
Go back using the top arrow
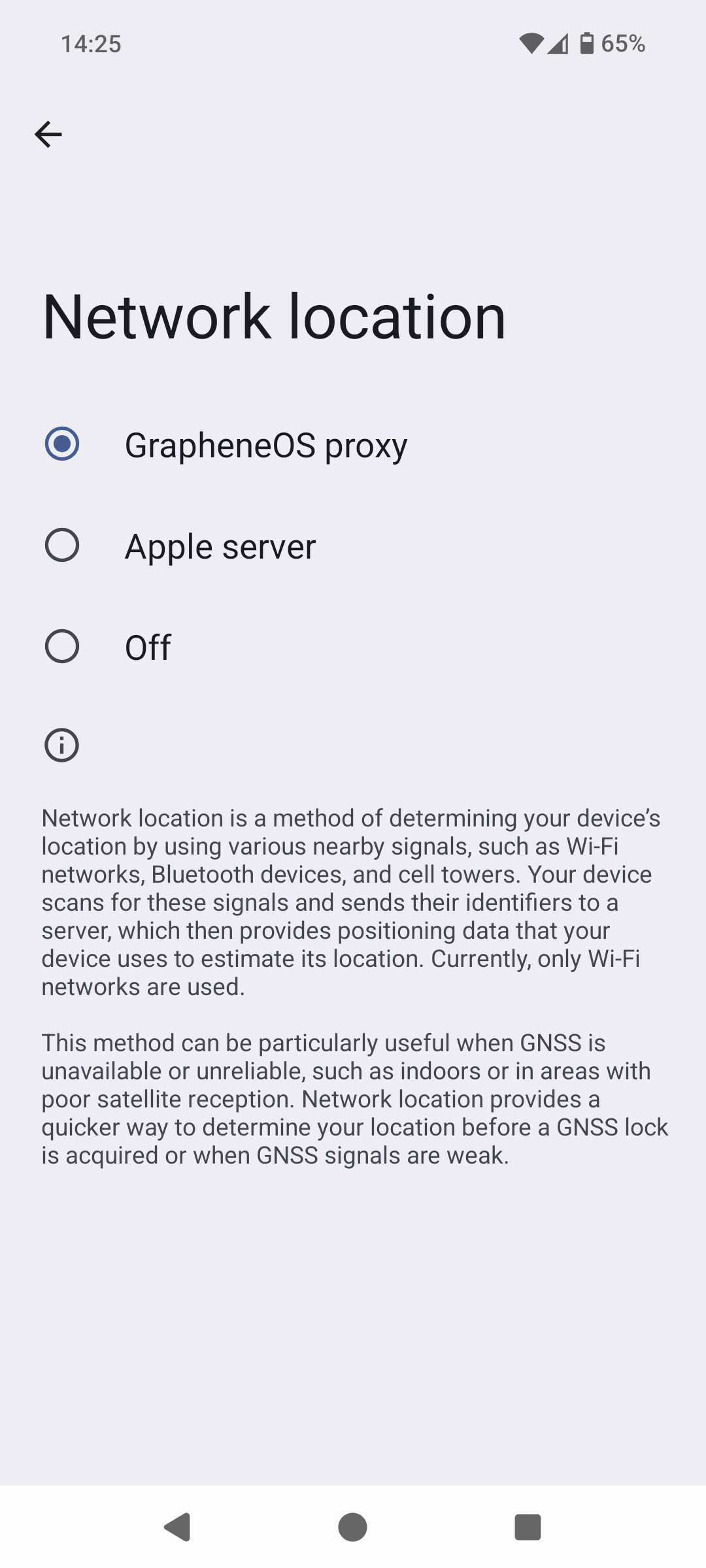pos(48,135)
